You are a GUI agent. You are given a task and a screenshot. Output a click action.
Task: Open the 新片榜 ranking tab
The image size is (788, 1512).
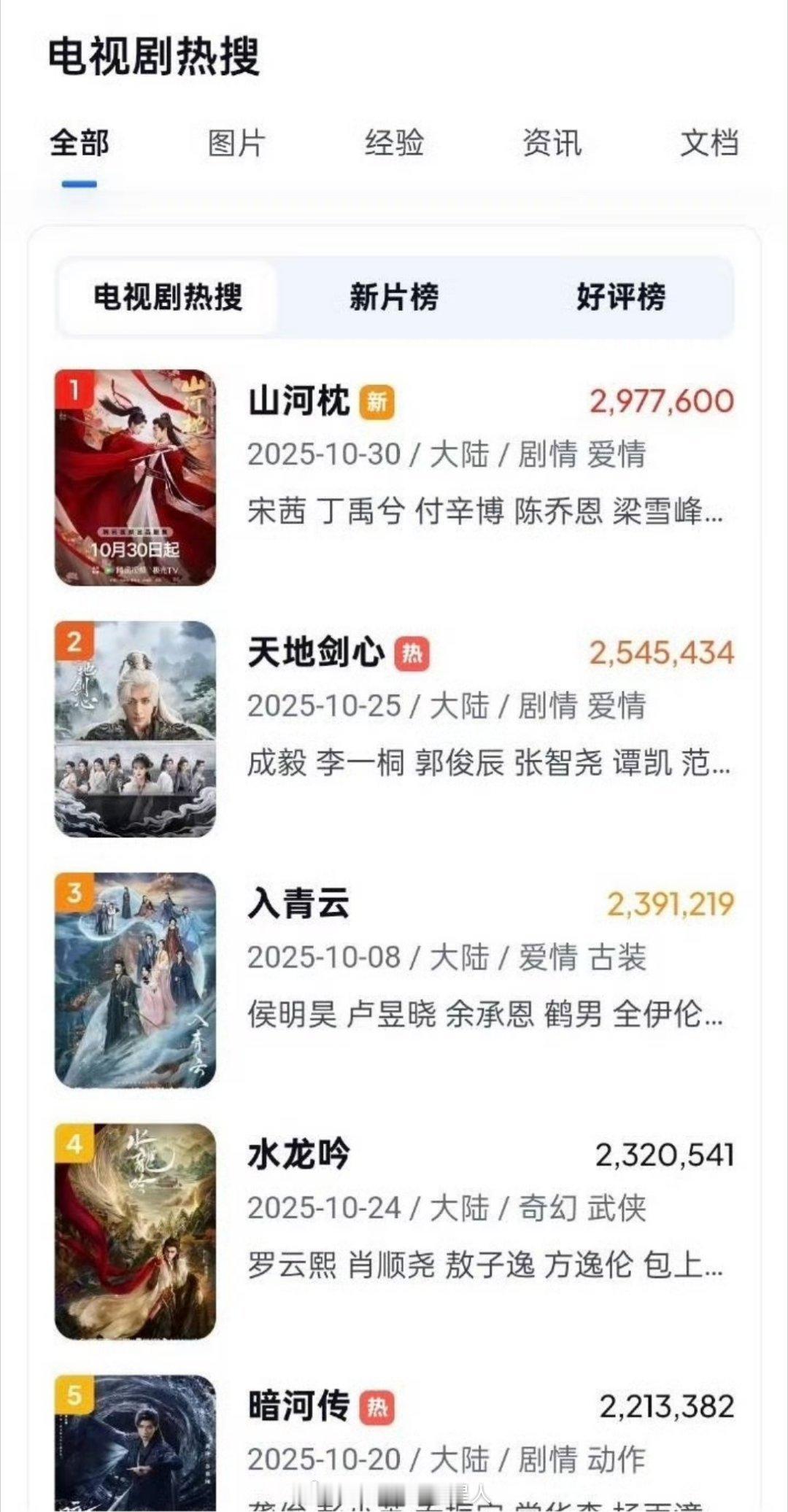coord(395,298)
